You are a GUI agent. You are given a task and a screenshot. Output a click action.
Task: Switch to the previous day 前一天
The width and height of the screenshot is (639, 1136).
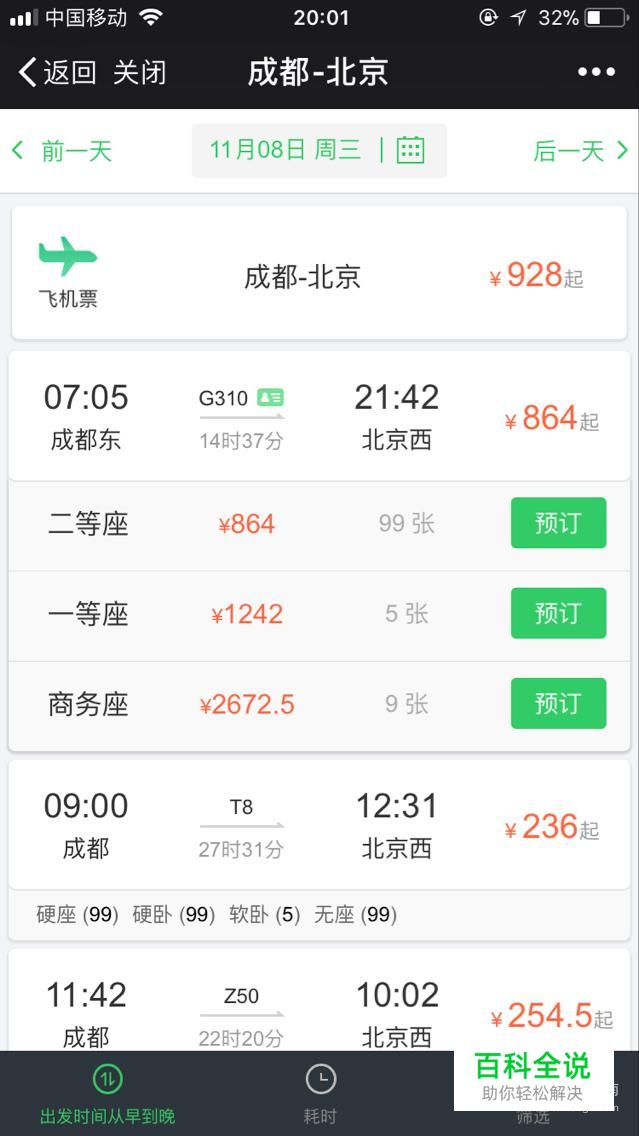62,151
